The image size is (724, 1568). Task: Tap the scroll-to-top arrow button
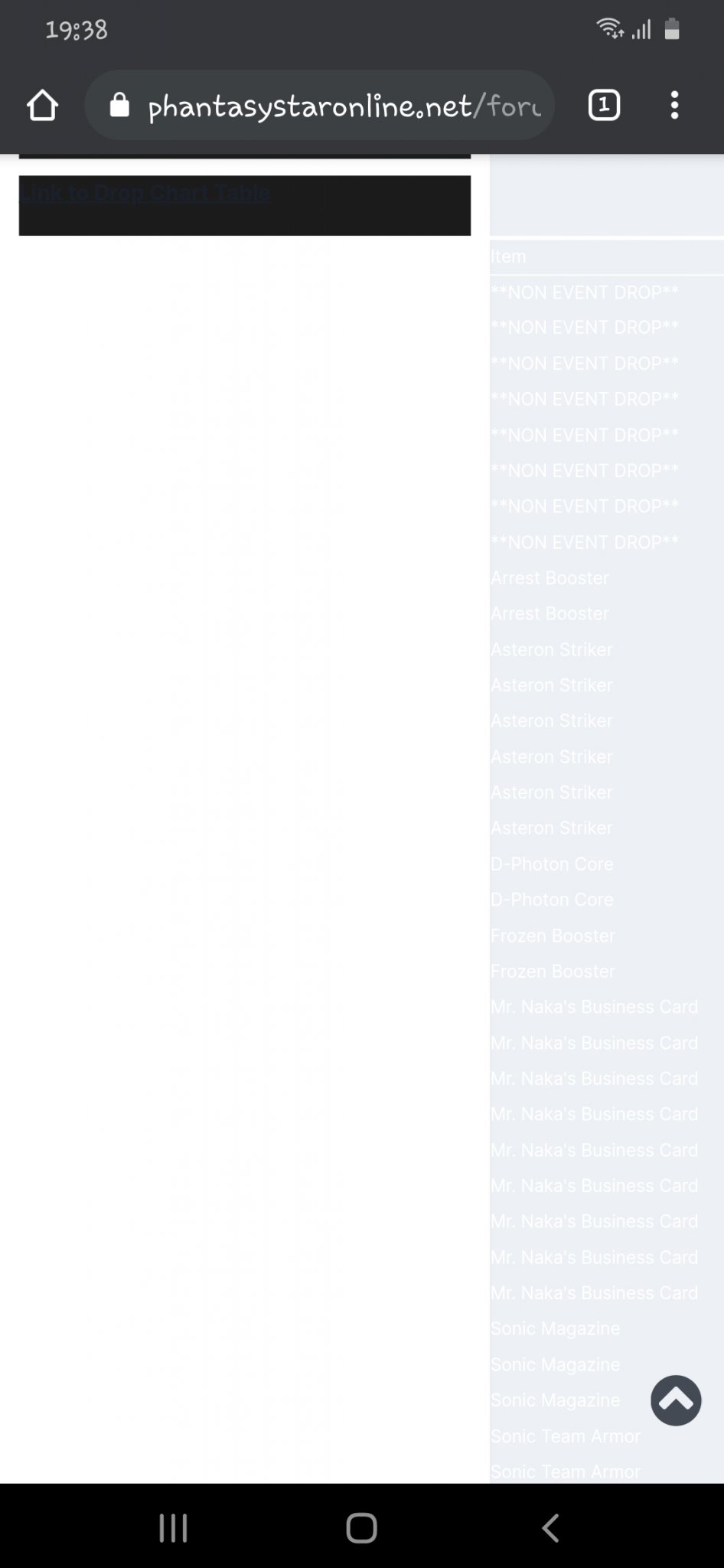[x=676, y=1400]
